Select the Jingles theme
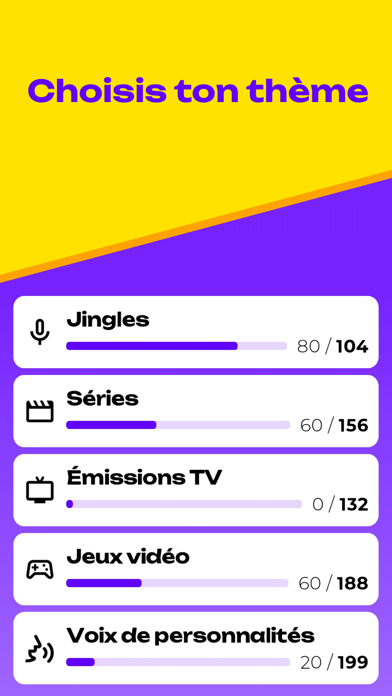Image resolution: width=392 pixels, height=696 pixels. (196, 332)
